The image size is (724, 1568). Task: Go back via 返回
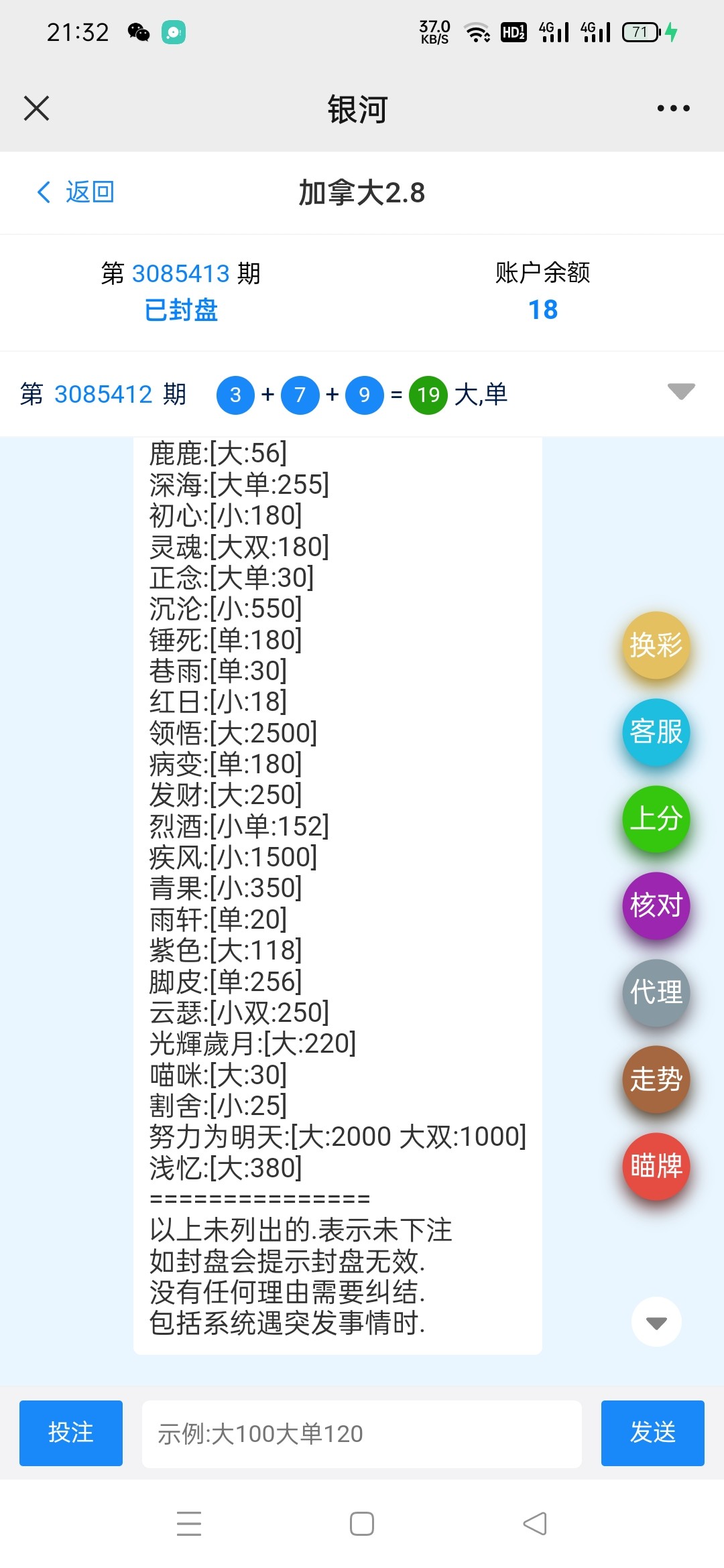tap(75, 192)
